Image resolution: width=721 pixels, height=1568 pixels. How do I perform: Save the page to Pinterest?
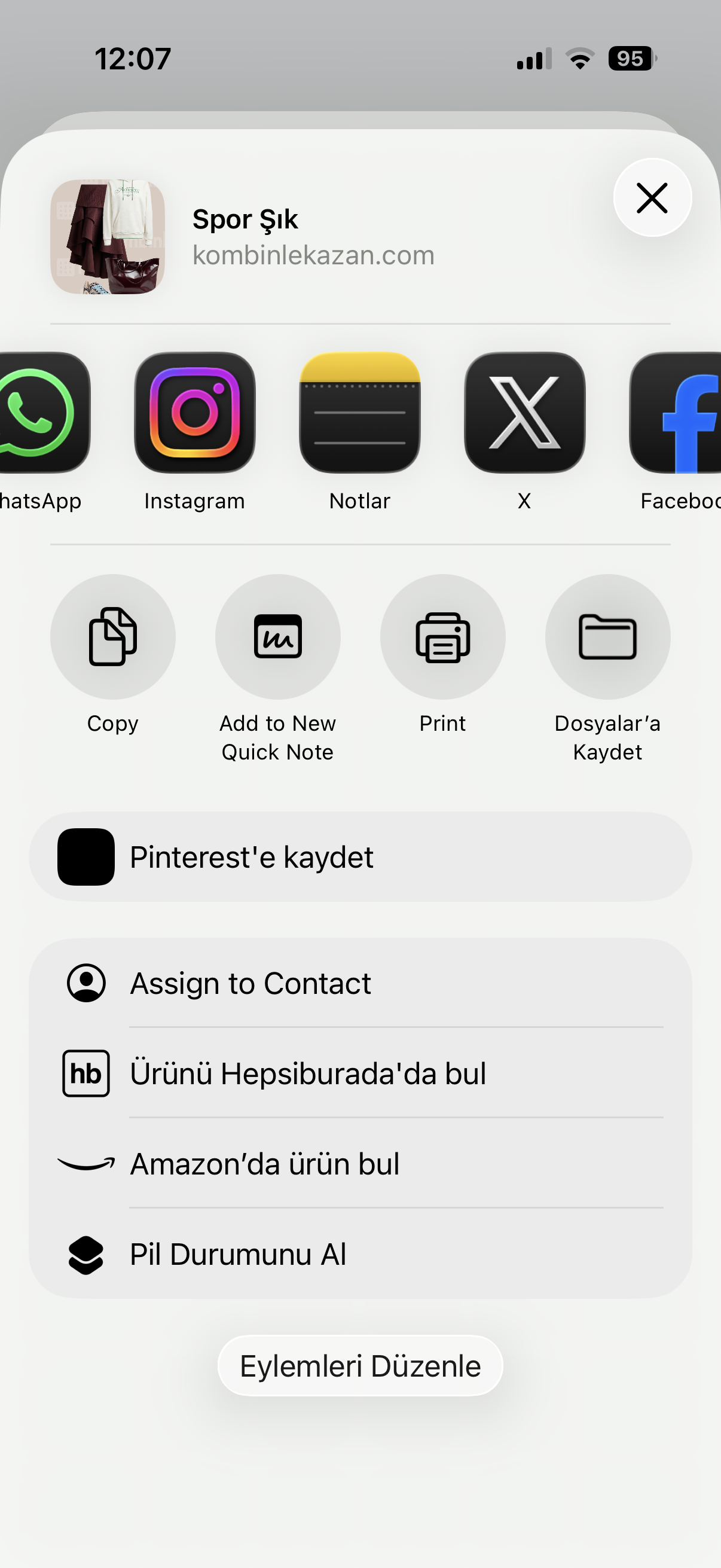(360, 856)
